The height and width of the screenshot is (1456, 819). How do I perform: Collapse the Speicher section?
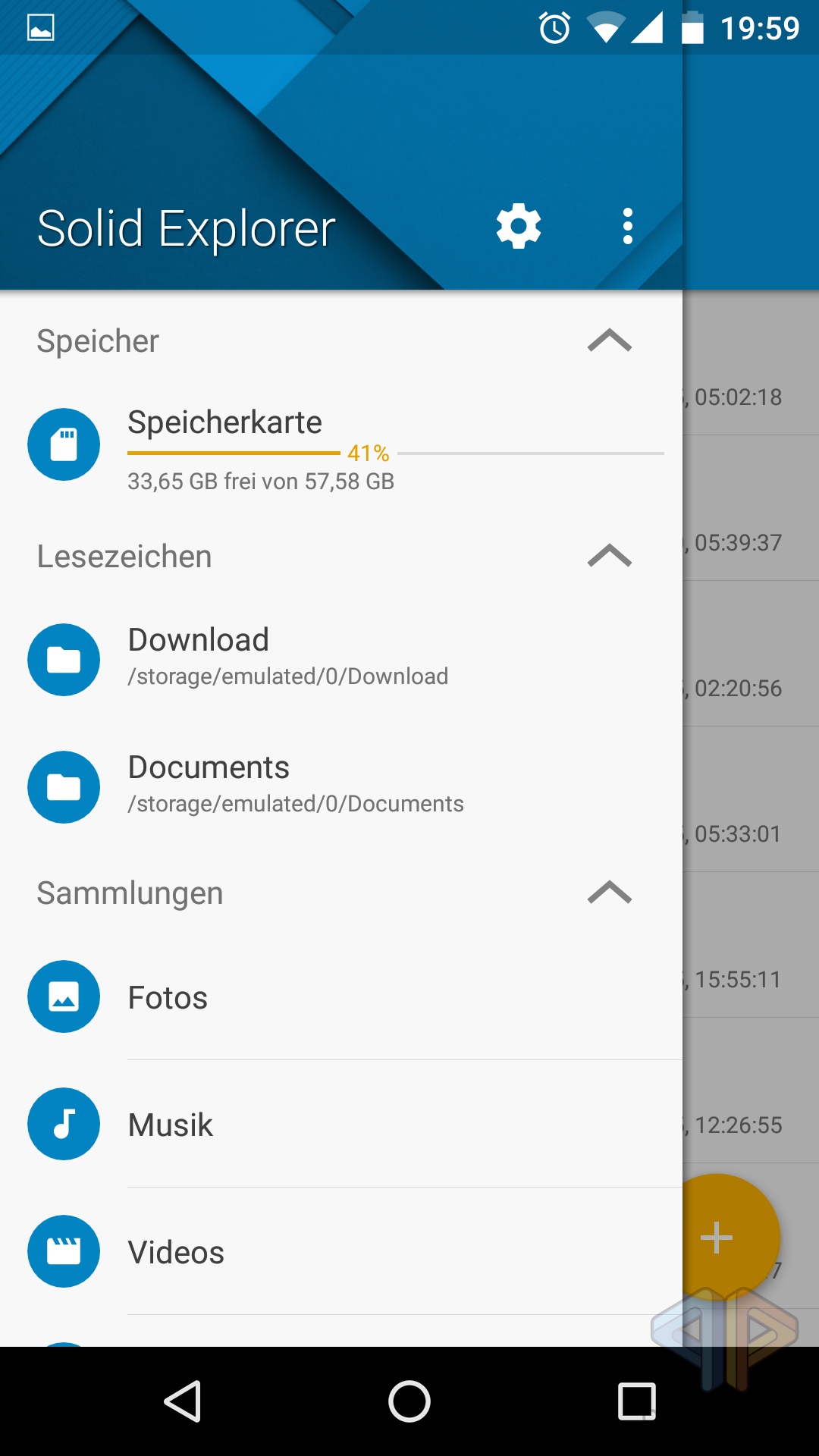pyautogui.click(x=609, y=341)
